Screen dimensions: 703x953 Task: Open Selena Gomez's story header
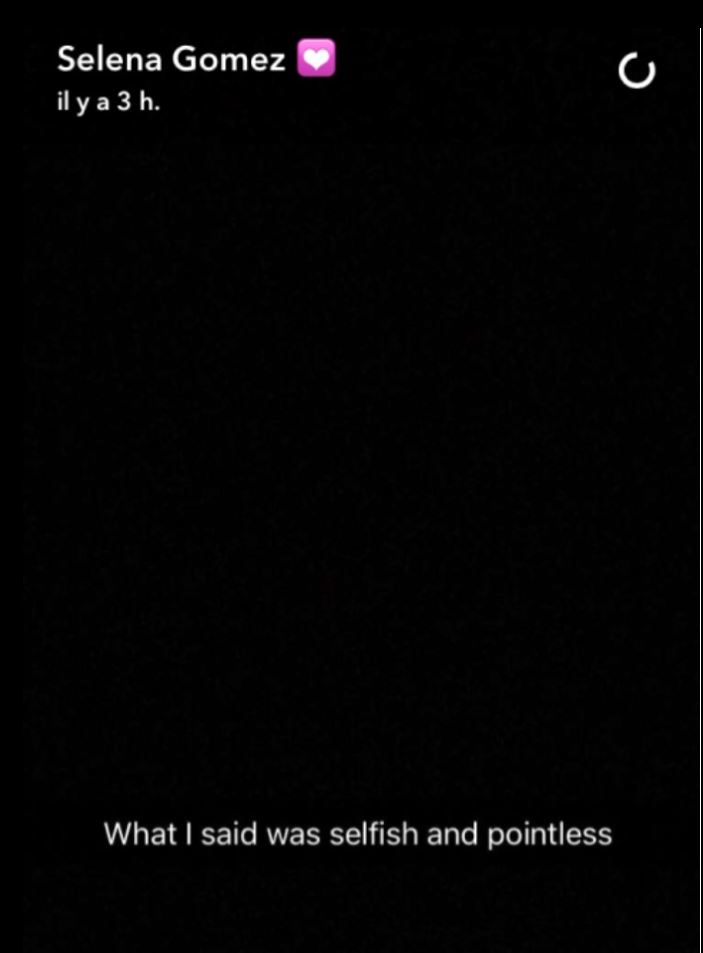point(172,60)
